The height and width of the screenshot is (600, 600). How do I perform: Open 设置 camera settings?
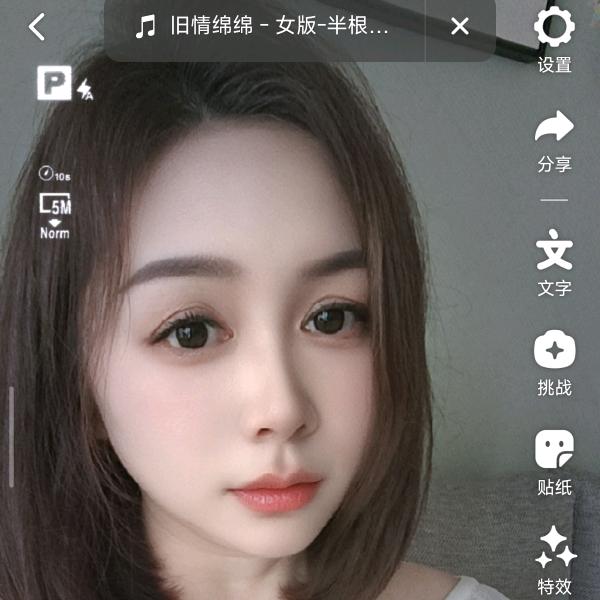coord(554,38)
